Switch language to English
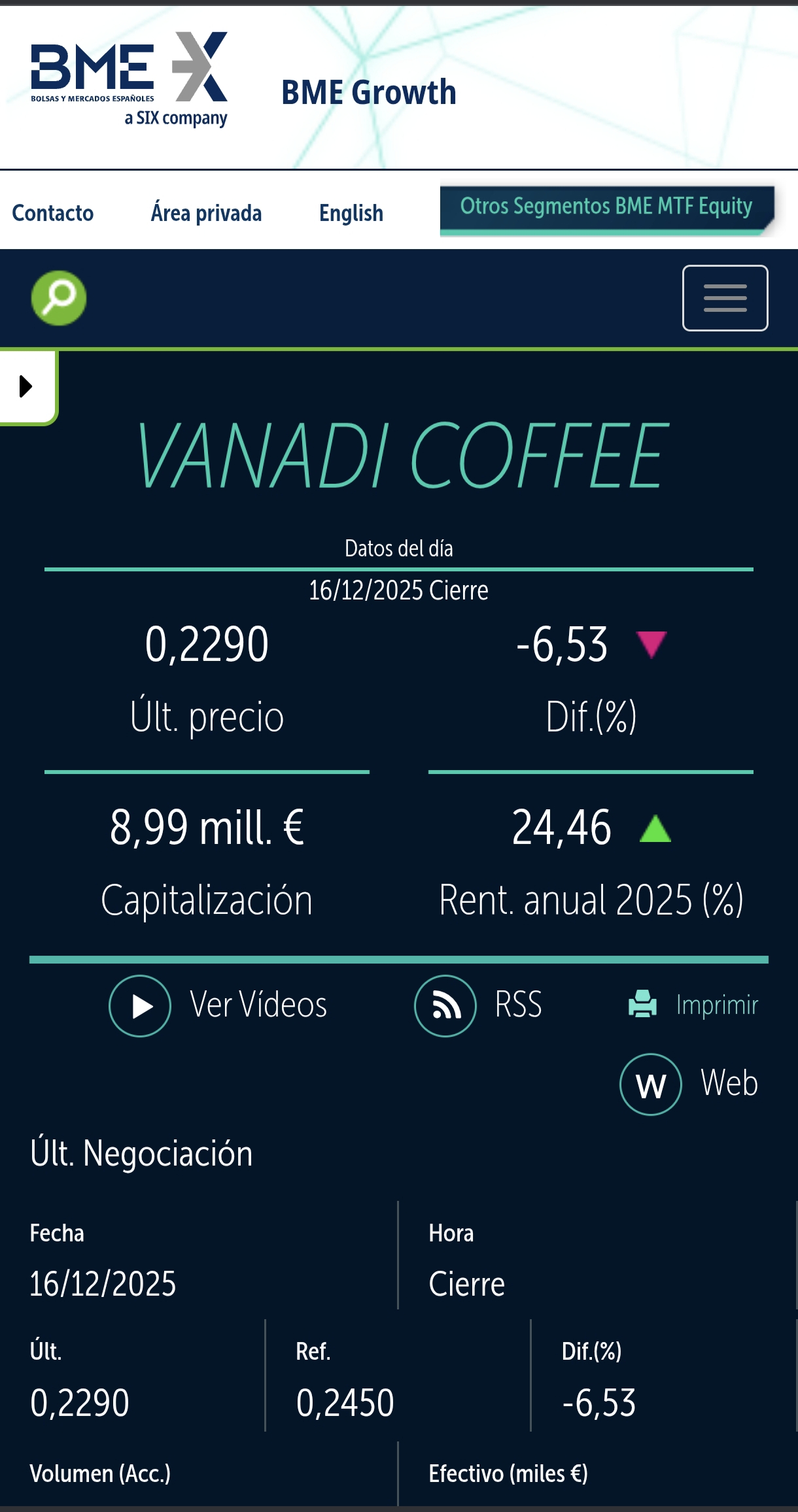 pos(351,212)
